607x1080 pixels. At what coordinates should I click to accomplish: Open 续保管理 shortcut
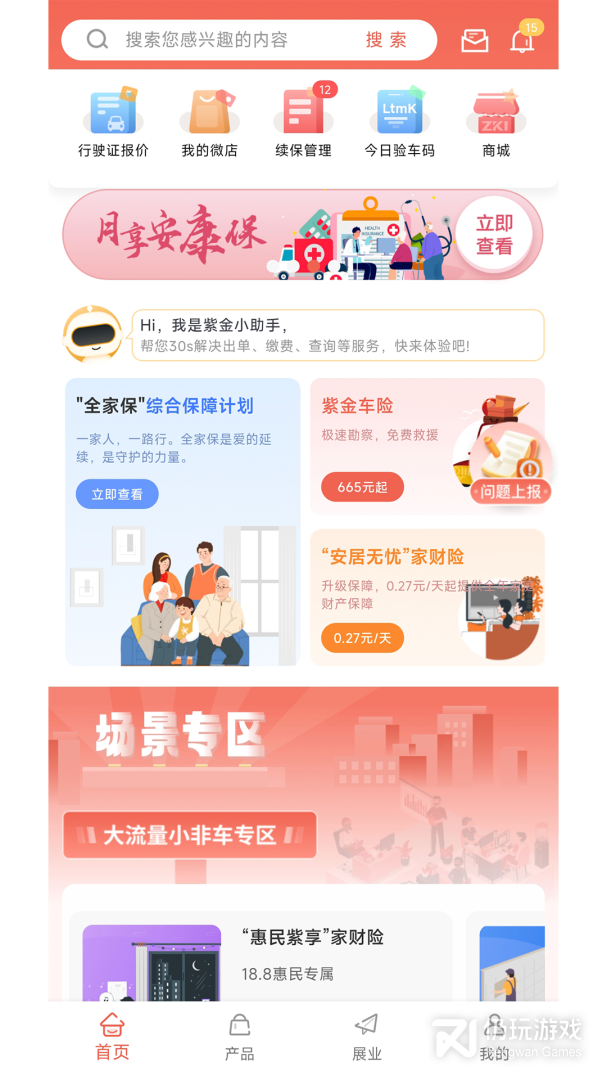303,124
